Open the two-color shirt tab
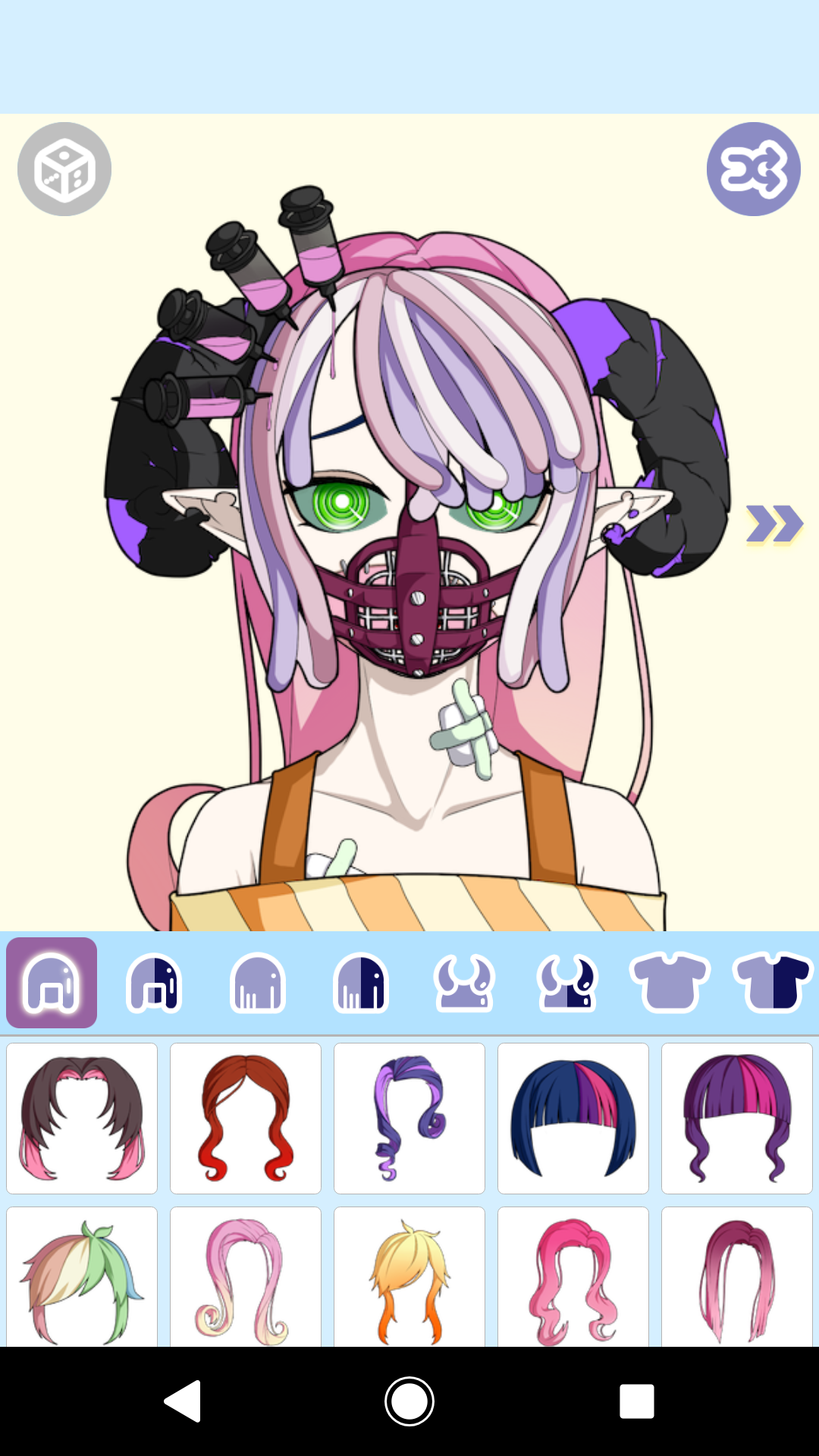Screen dimensions: 819x1456 [772, 983]
